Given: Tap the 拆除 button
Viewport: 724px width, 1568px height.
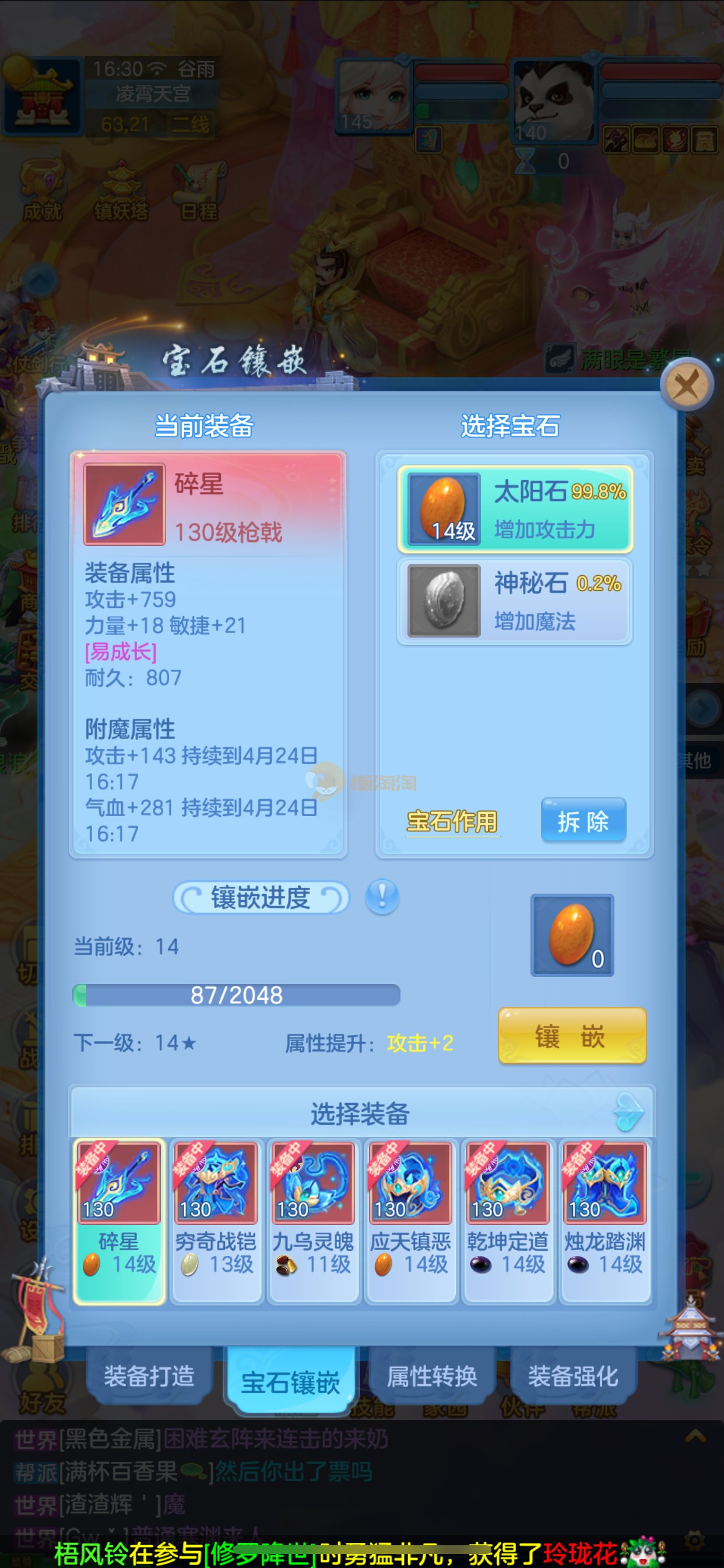Looking at the screenshot, I should (583, 821).
